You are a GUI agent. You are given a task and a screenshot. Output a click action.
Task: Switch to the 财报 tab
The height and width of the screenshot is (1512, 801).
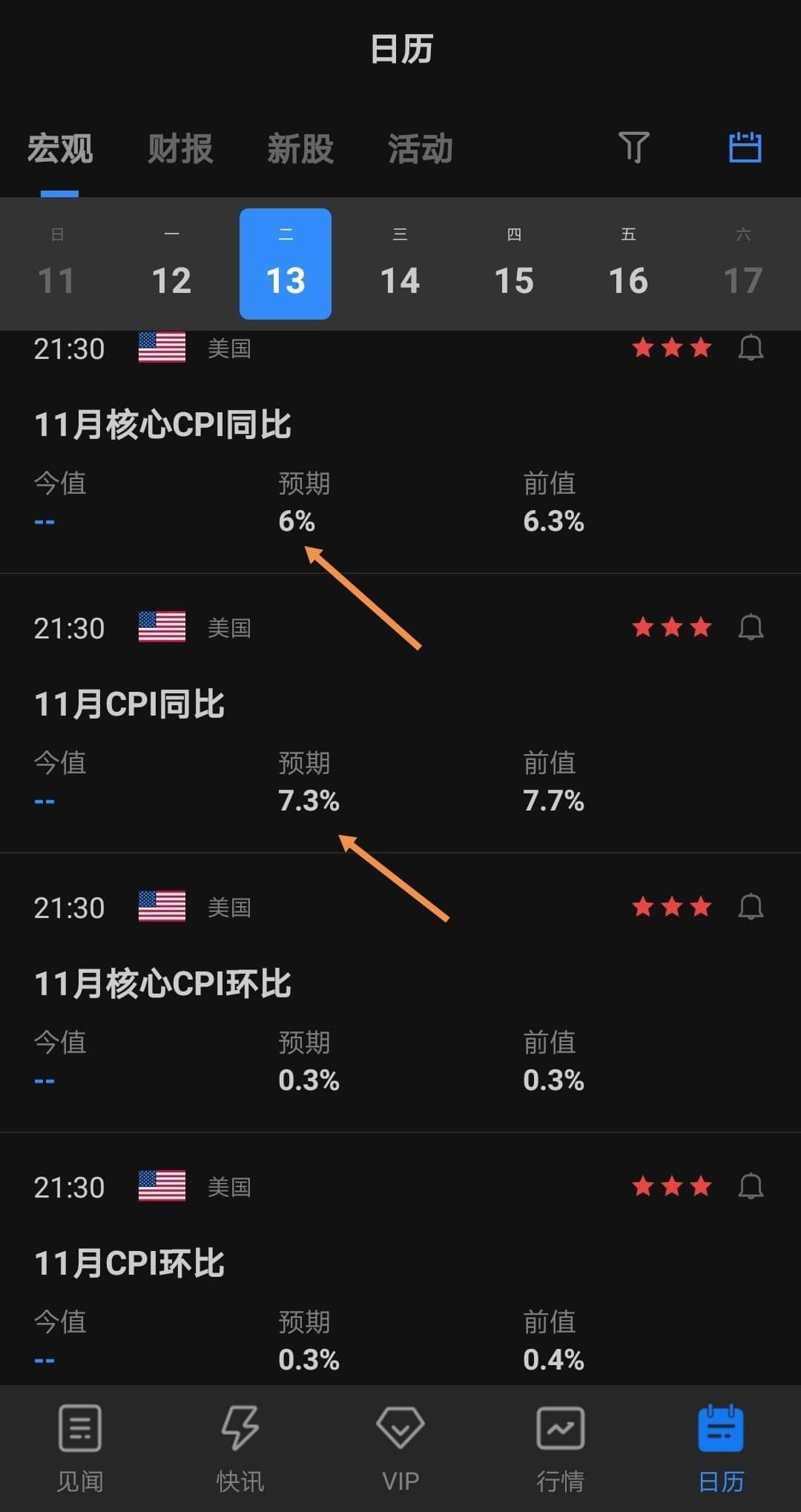click(180, 148)
